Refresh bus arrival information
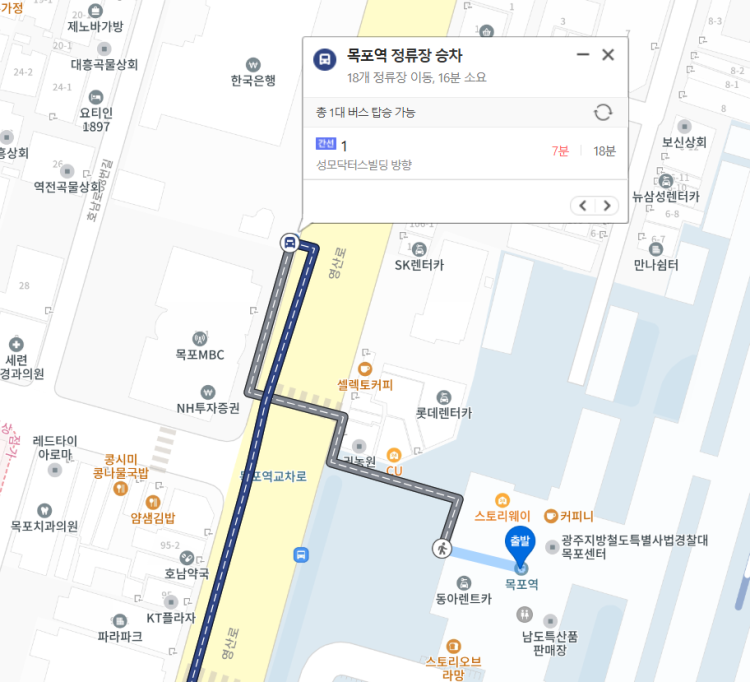 [602, 112]
